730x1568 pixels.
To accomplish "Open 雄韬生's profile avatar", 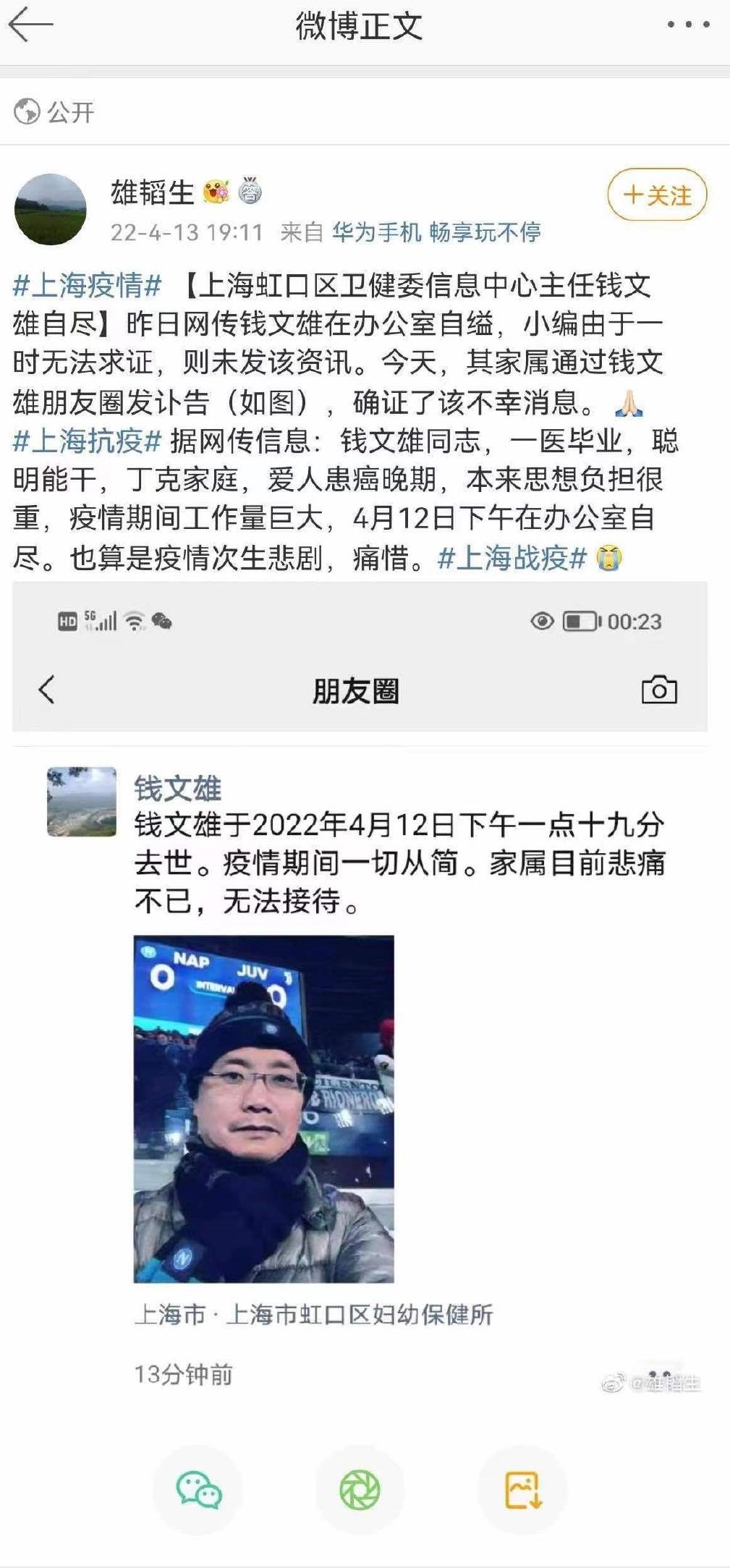I will click(50, 209).
